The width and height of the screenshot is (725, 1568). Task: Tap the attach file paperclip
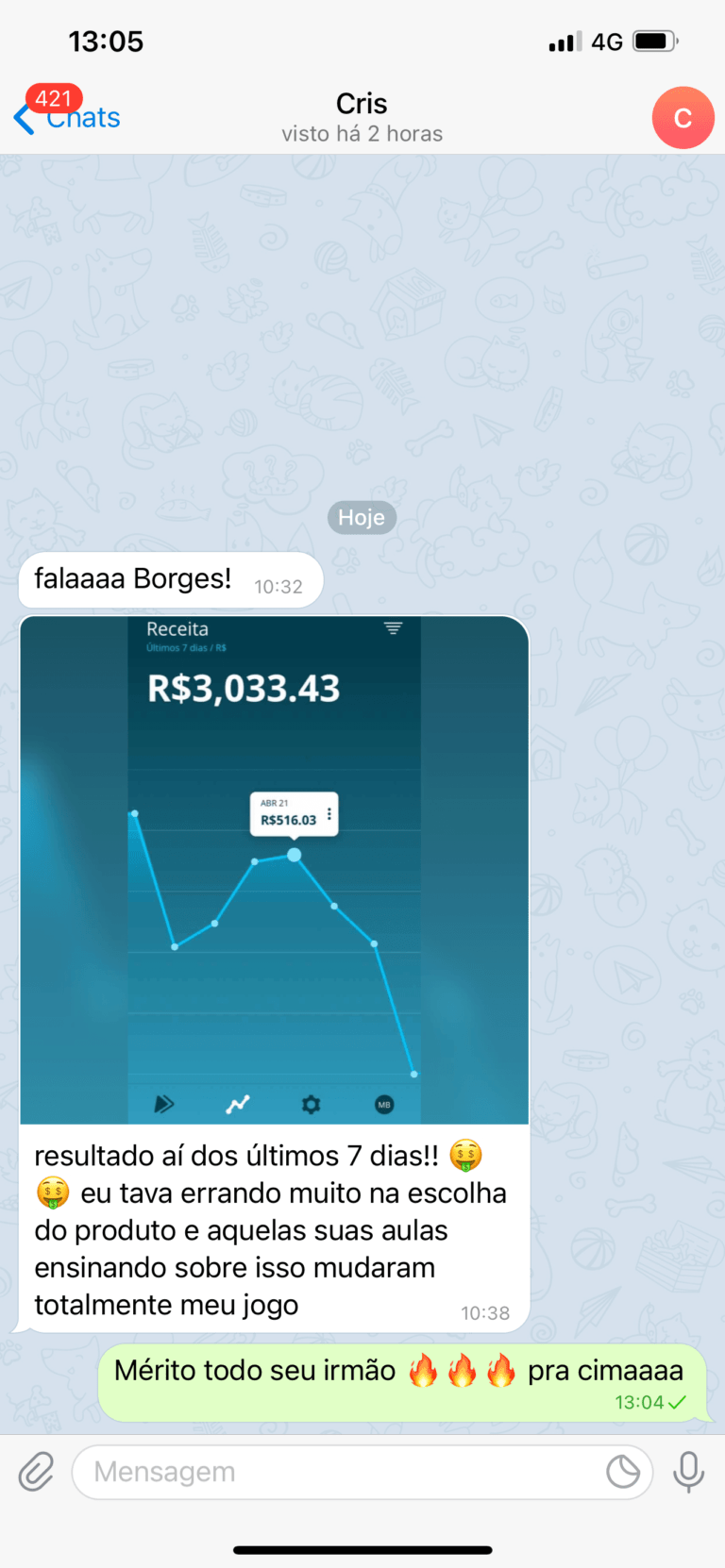tap(36, 1472)
